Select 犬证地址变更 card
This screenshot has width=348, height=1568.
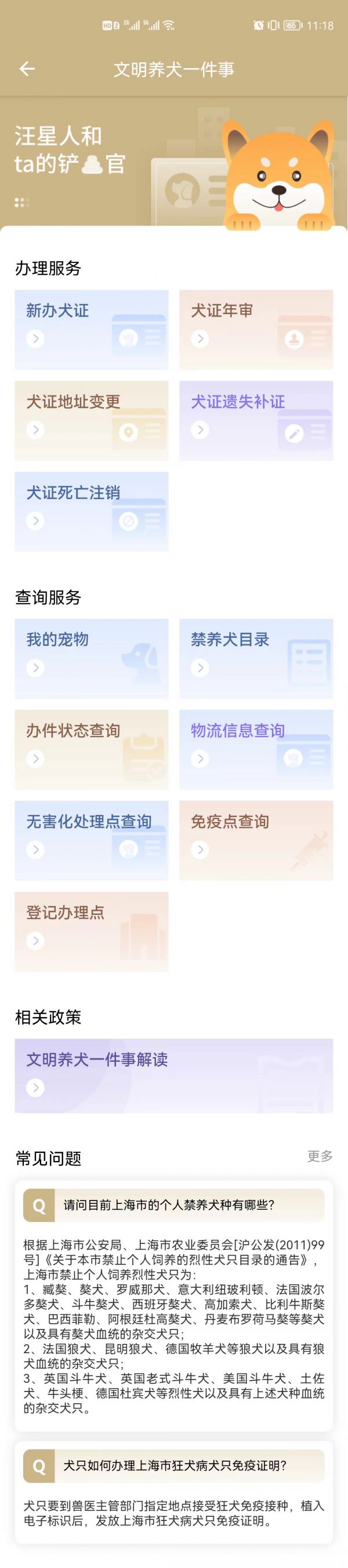coord(91,420)
